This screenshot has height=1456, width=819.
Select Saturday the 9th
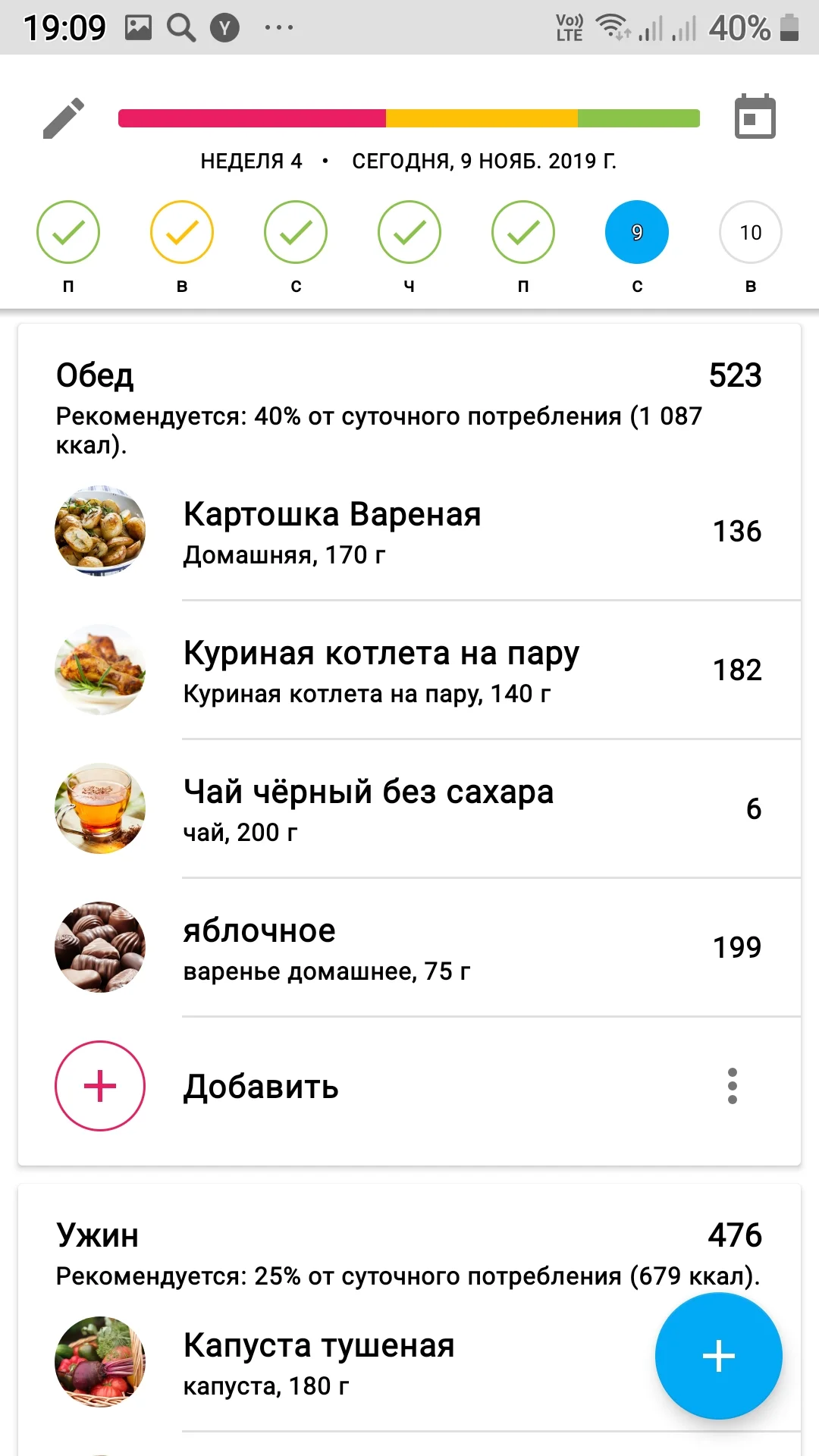pos(637,232)
